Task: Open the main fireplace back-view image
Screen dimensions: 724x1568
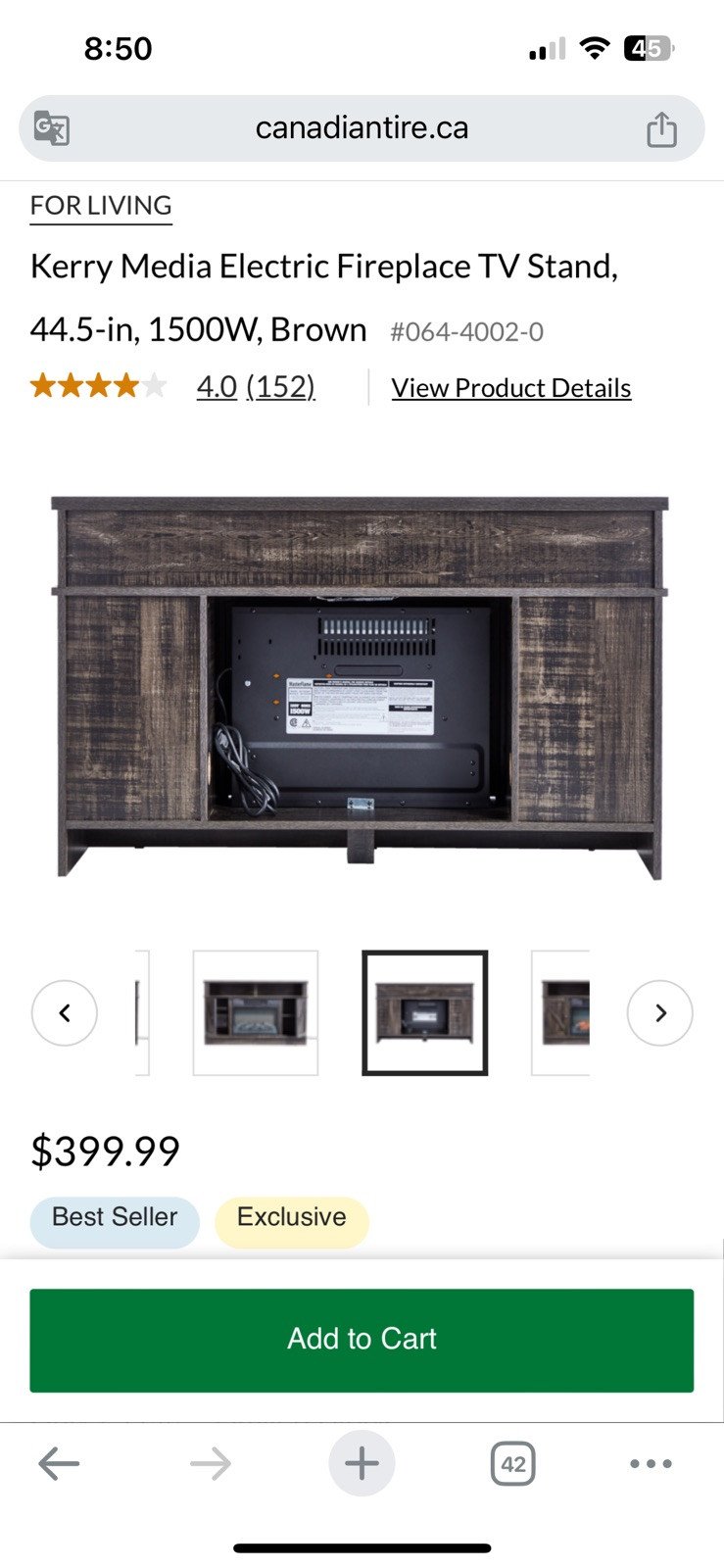Action: [x=361, y=686]
